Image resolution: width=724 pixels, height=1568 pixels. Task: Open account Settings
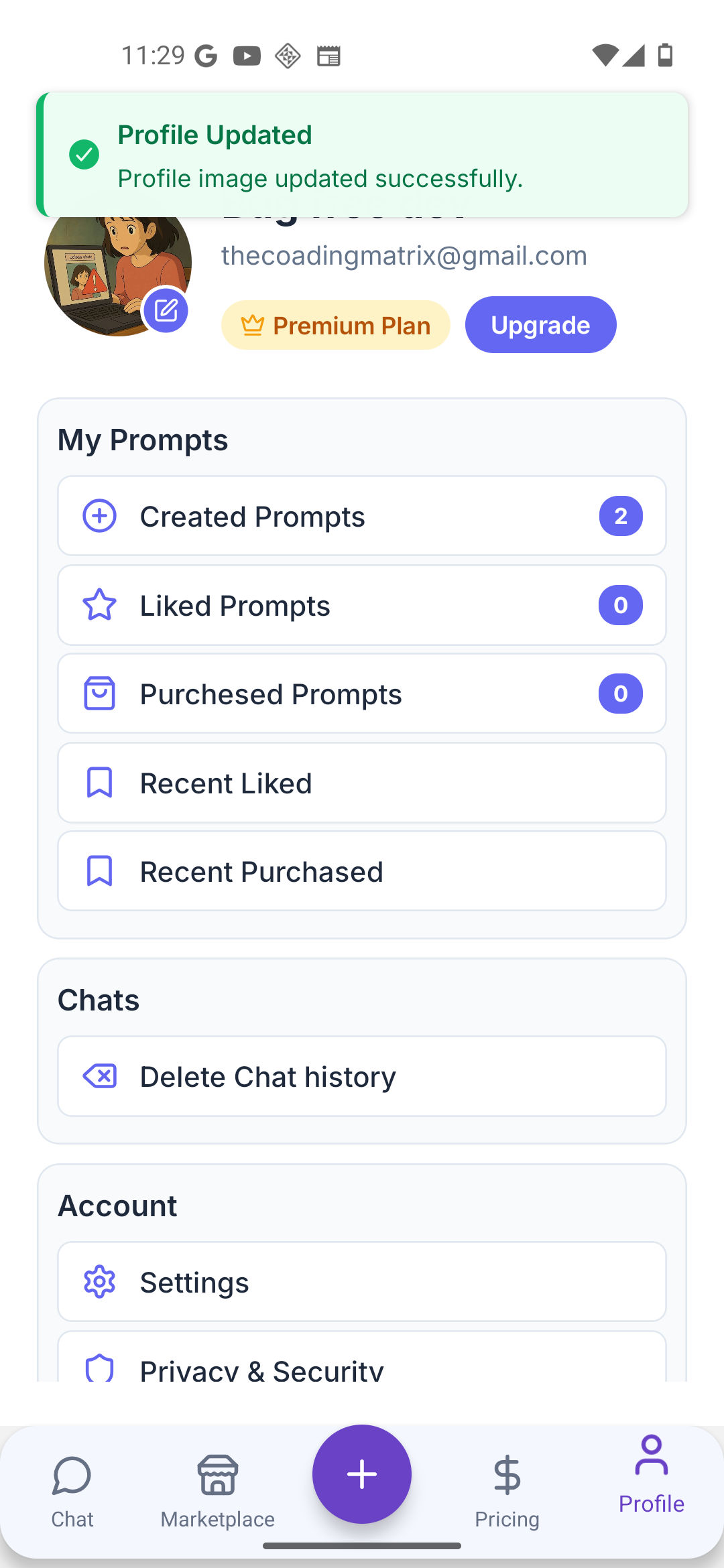(x=362, y=1282)
